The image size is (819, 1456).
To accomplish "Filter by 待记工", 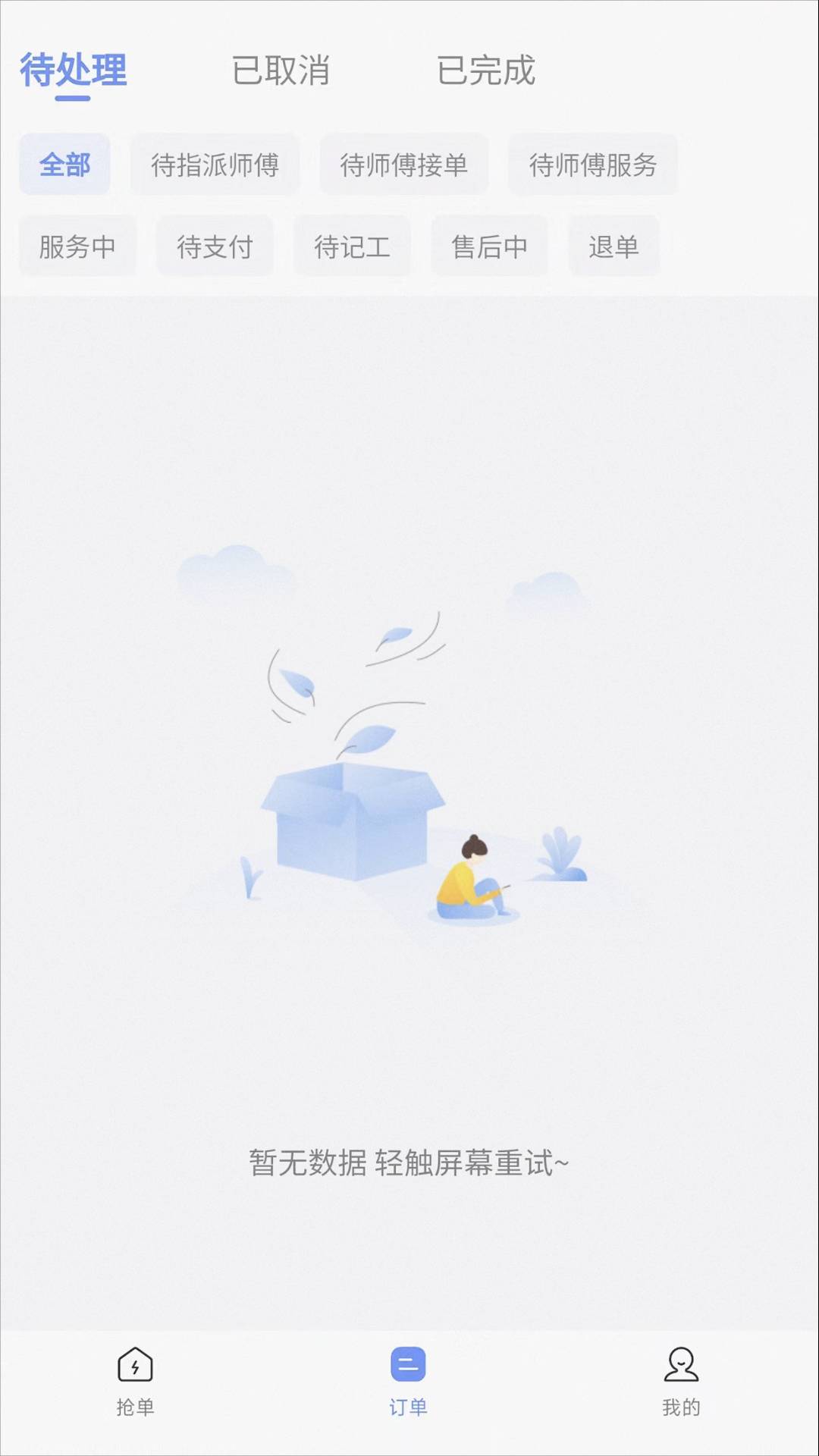I will [352, 246].
